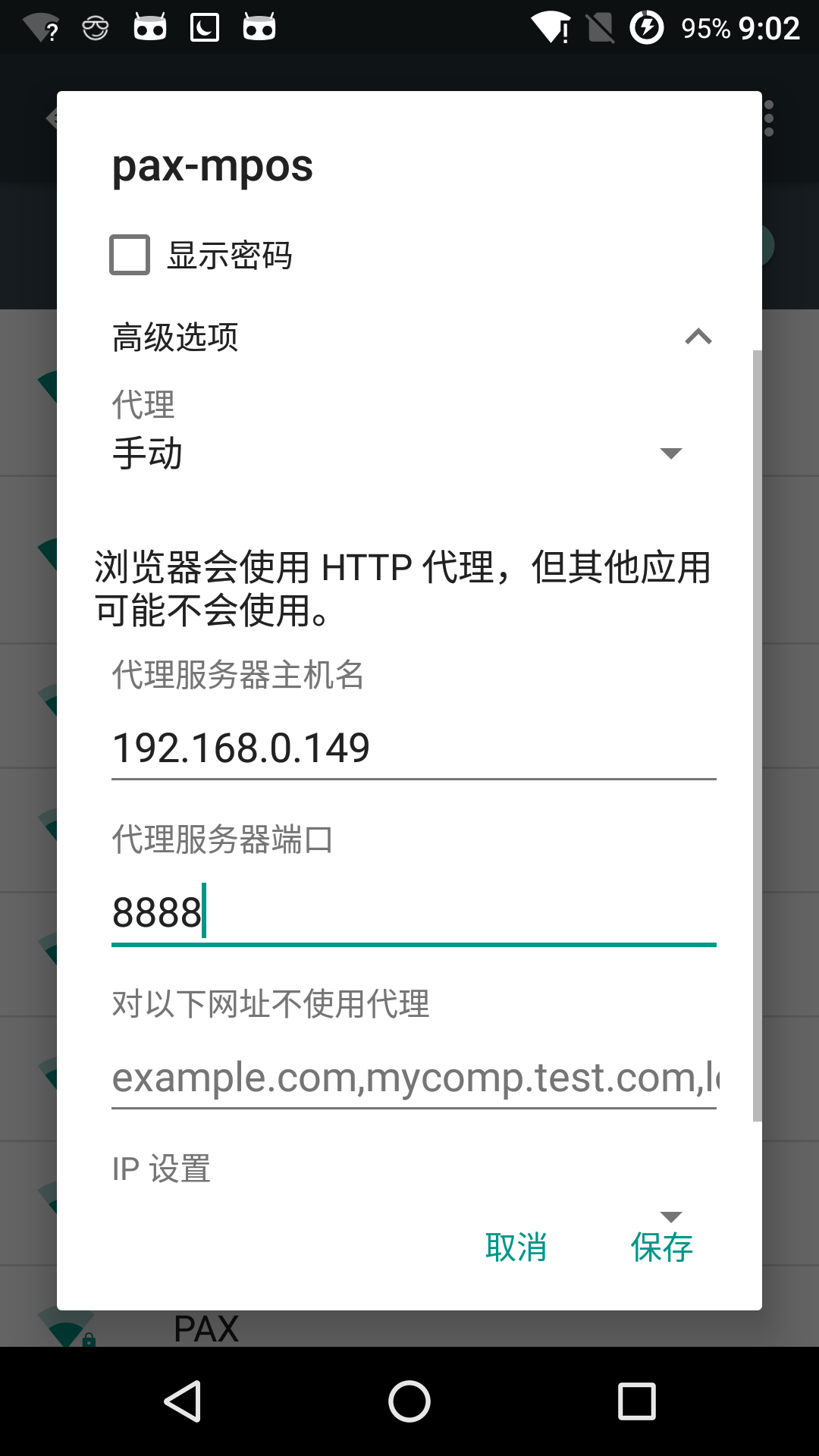
Task: Go to the home screen
Action: click(x=409, y=1401)
